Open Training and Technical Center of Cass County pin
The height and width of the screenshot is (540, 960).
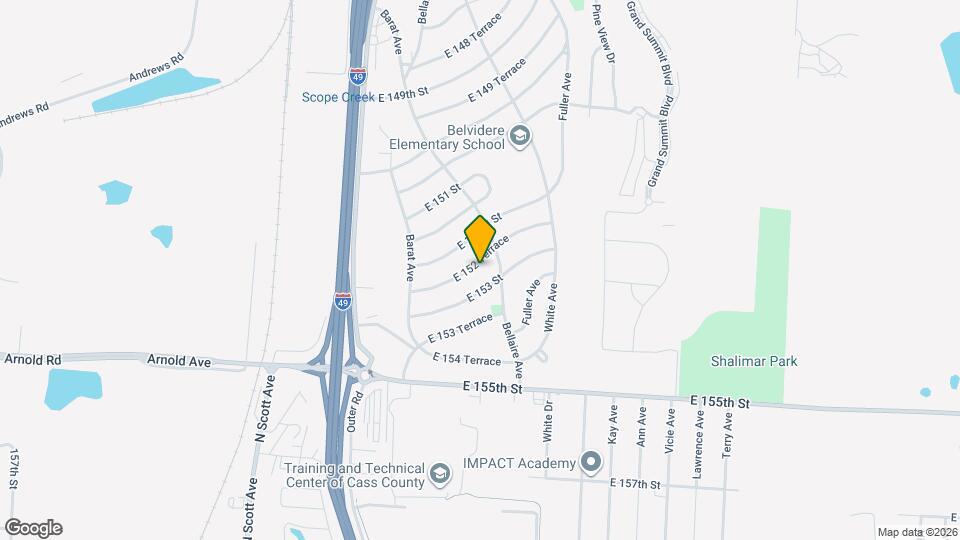tap(439, 472)
